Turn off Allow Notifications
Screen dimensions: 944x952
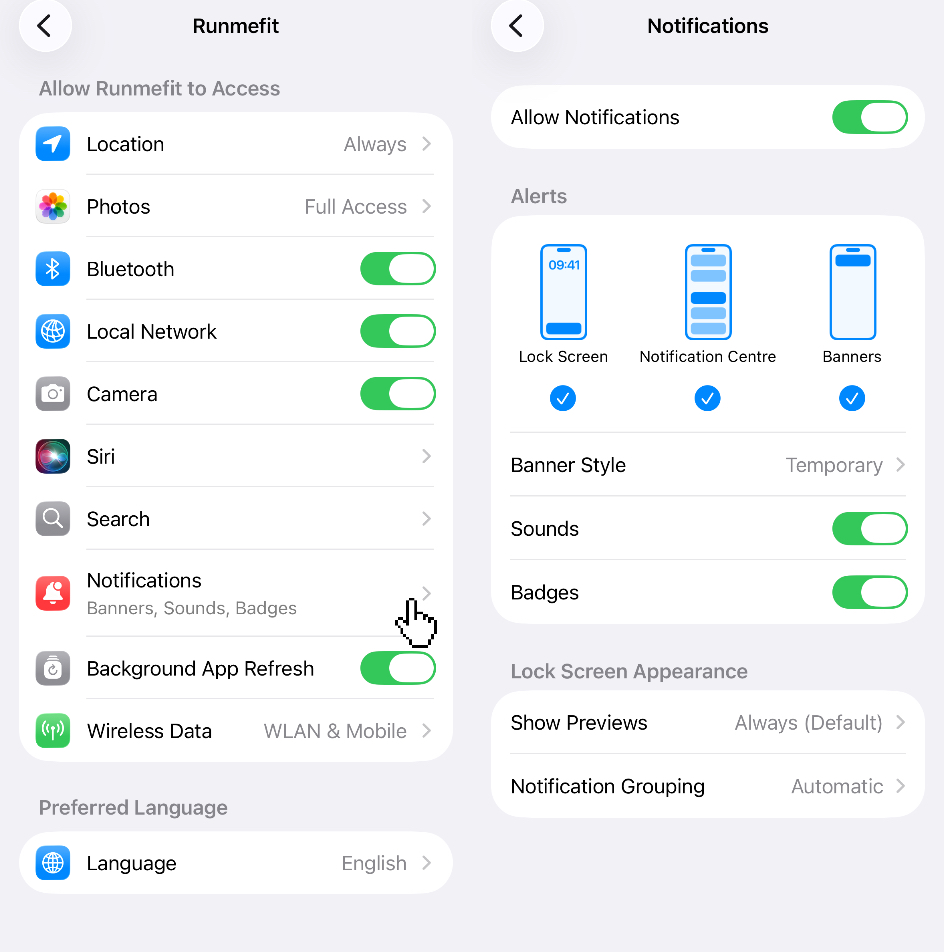(869, 117)
